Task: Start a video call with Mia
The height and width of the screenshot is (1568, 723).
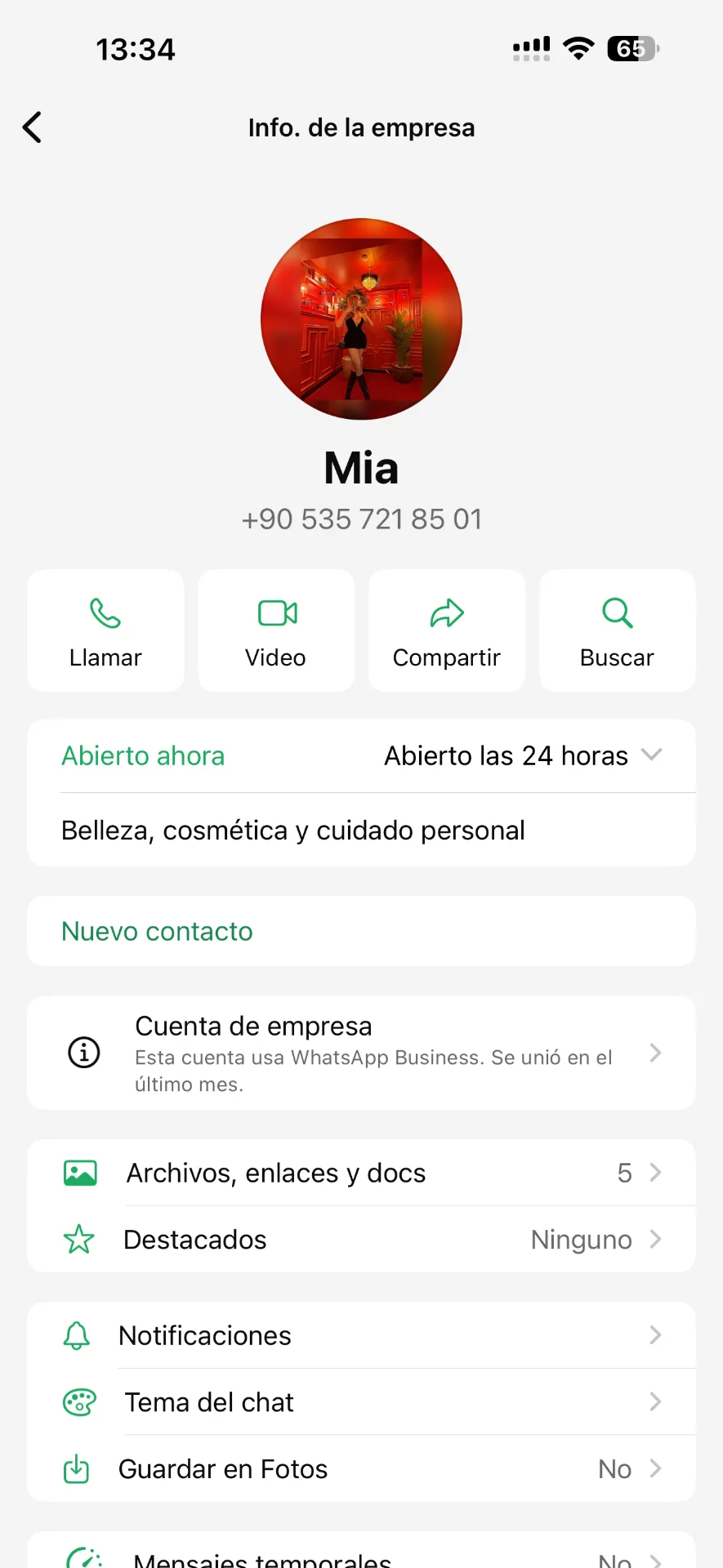Action: (x=276, y=630)
